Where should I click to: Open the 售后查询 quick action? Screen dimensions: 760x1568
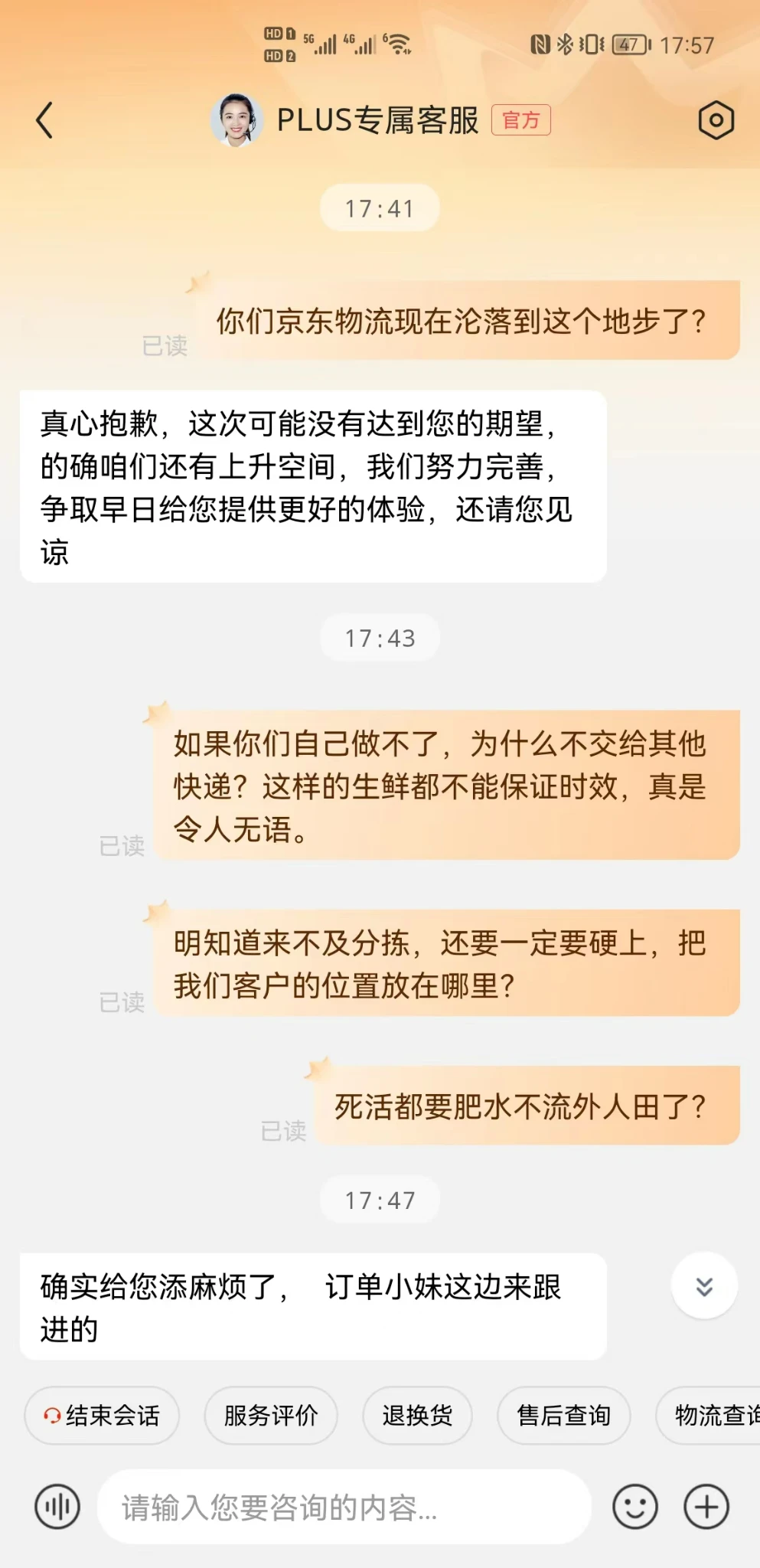click(564, 1416)
